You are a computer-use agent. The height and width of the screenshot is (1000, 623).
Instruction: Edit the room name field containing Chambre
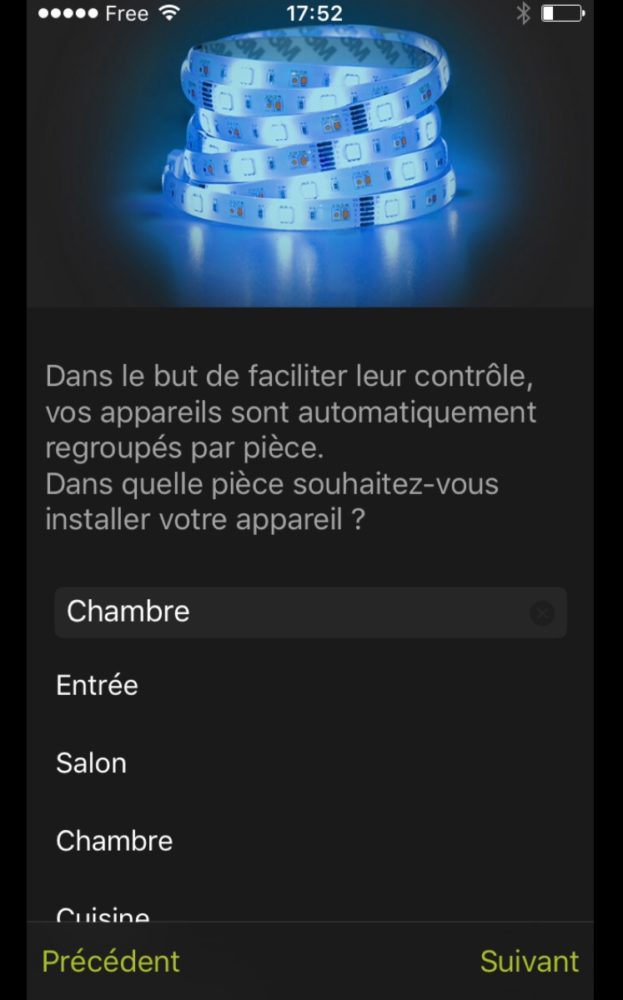coord(290,612)
